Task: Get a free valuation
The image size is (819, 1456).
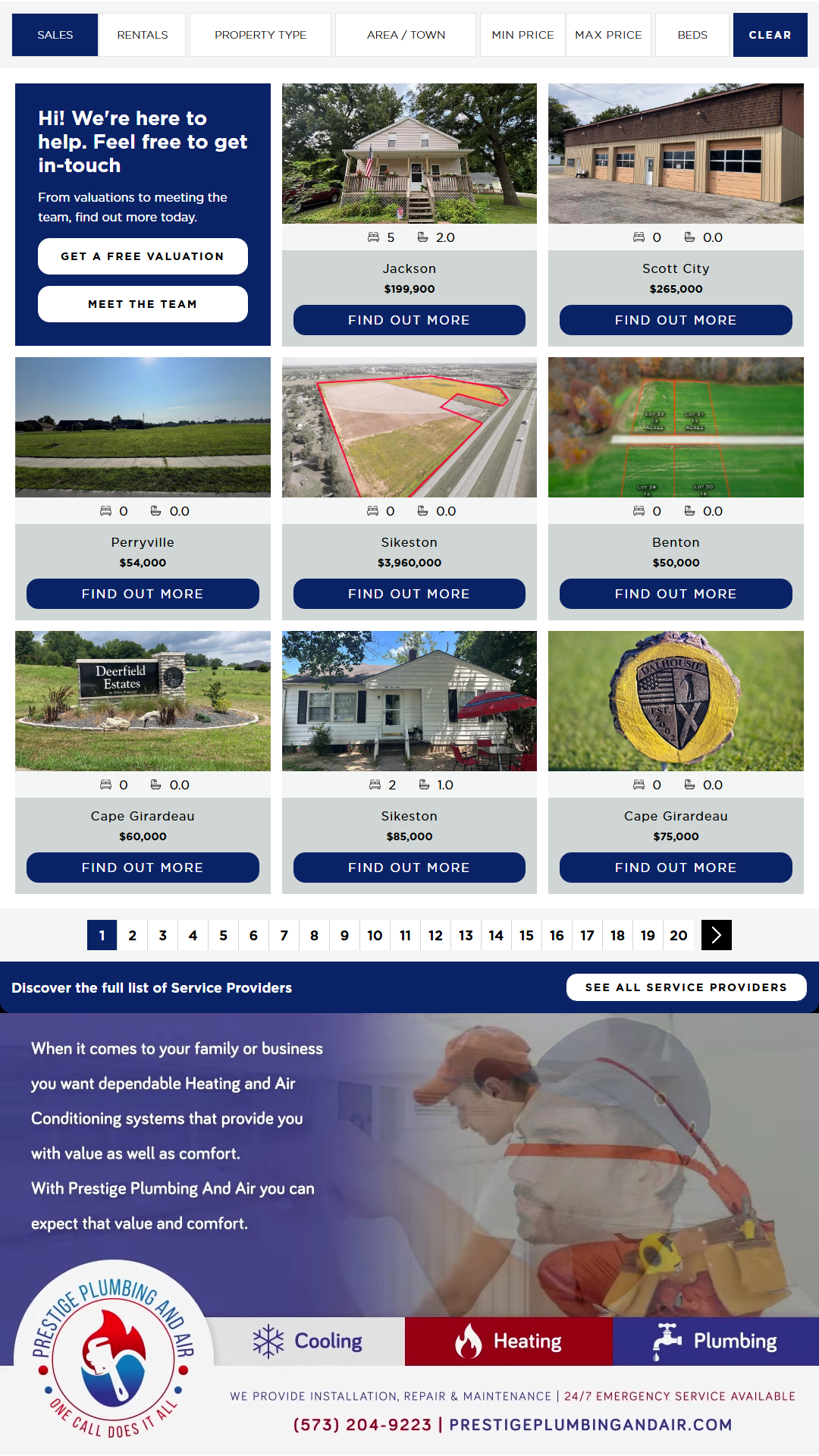Action: [x=143, y=256]
